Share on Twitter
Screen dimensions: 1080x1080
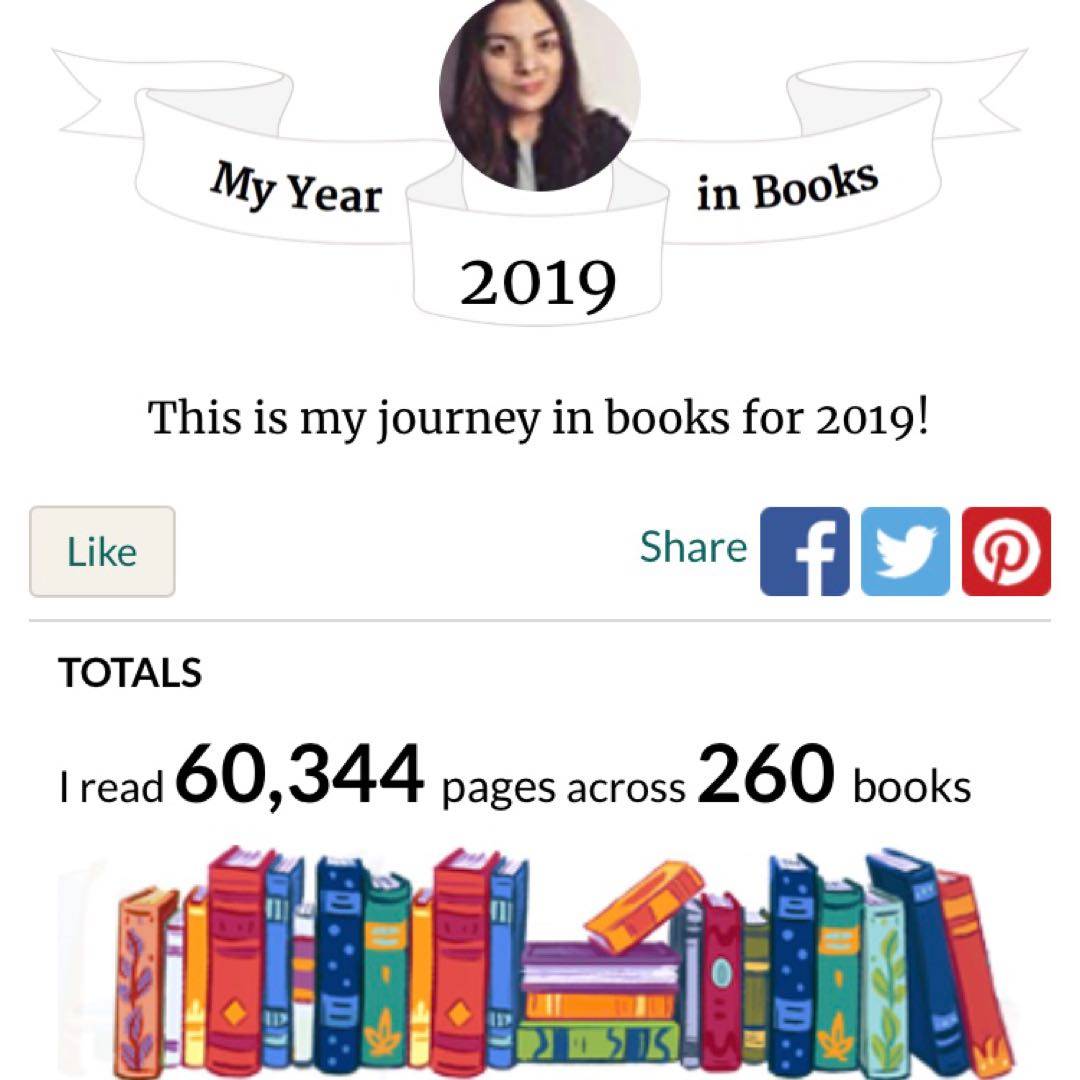[x=905, y=551]
